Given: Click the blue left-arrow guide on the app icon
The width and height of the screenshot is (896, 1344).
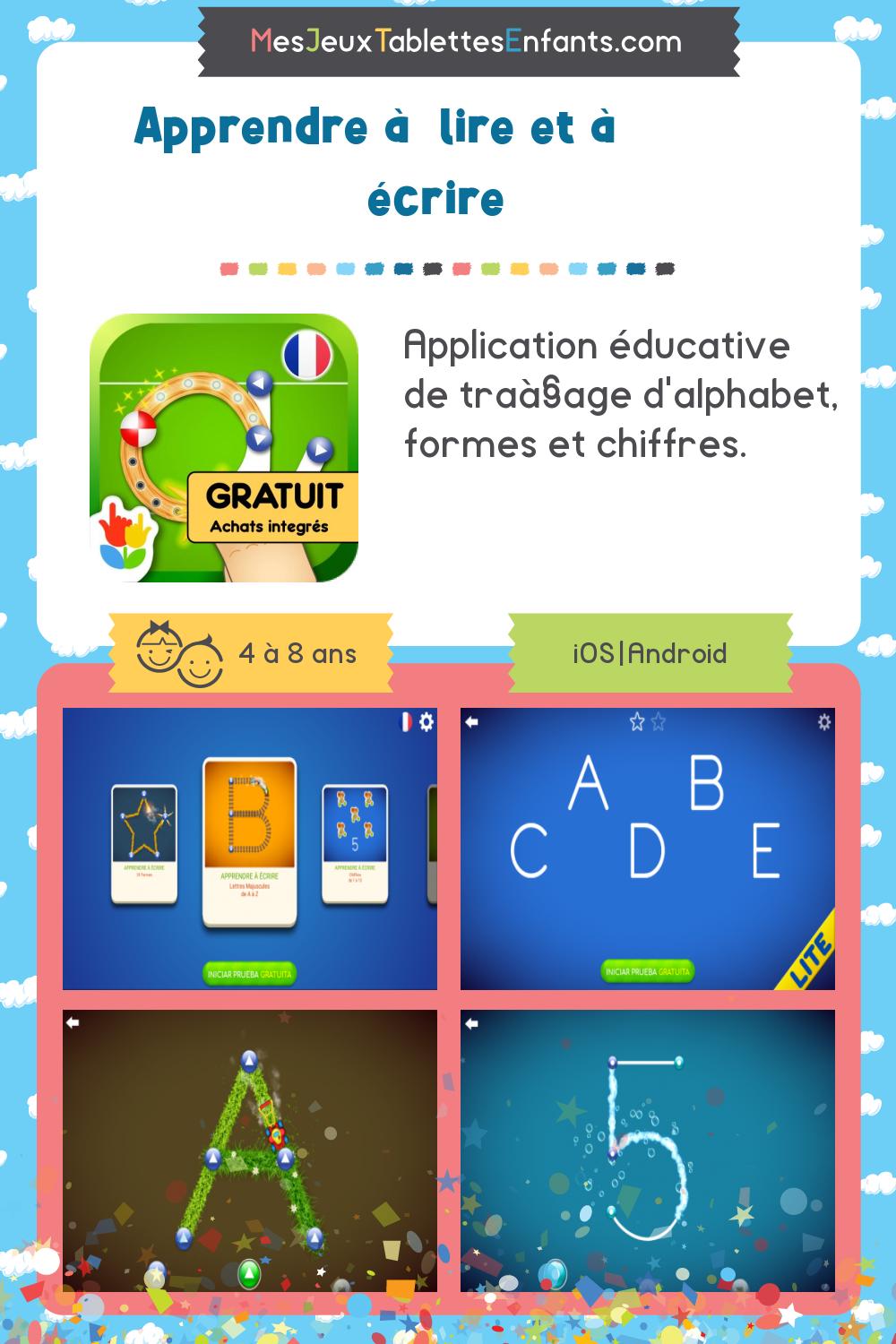Looking at the screenshot, I should [x=259, y=383].
